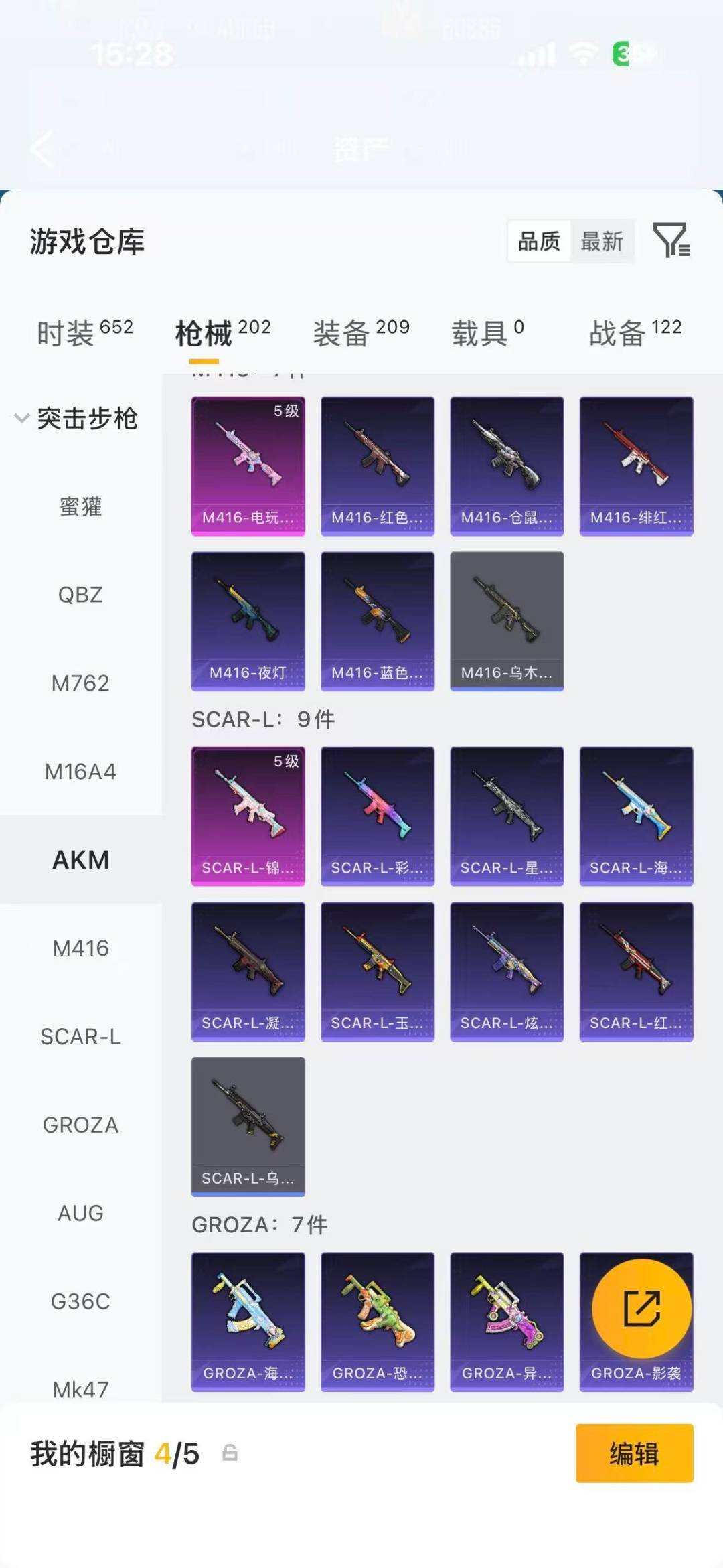The height and width of the screenshot is (1568, 723).
Task: Open the M416-电玩 level 5 skin
Action: click(x=248, y=466)
